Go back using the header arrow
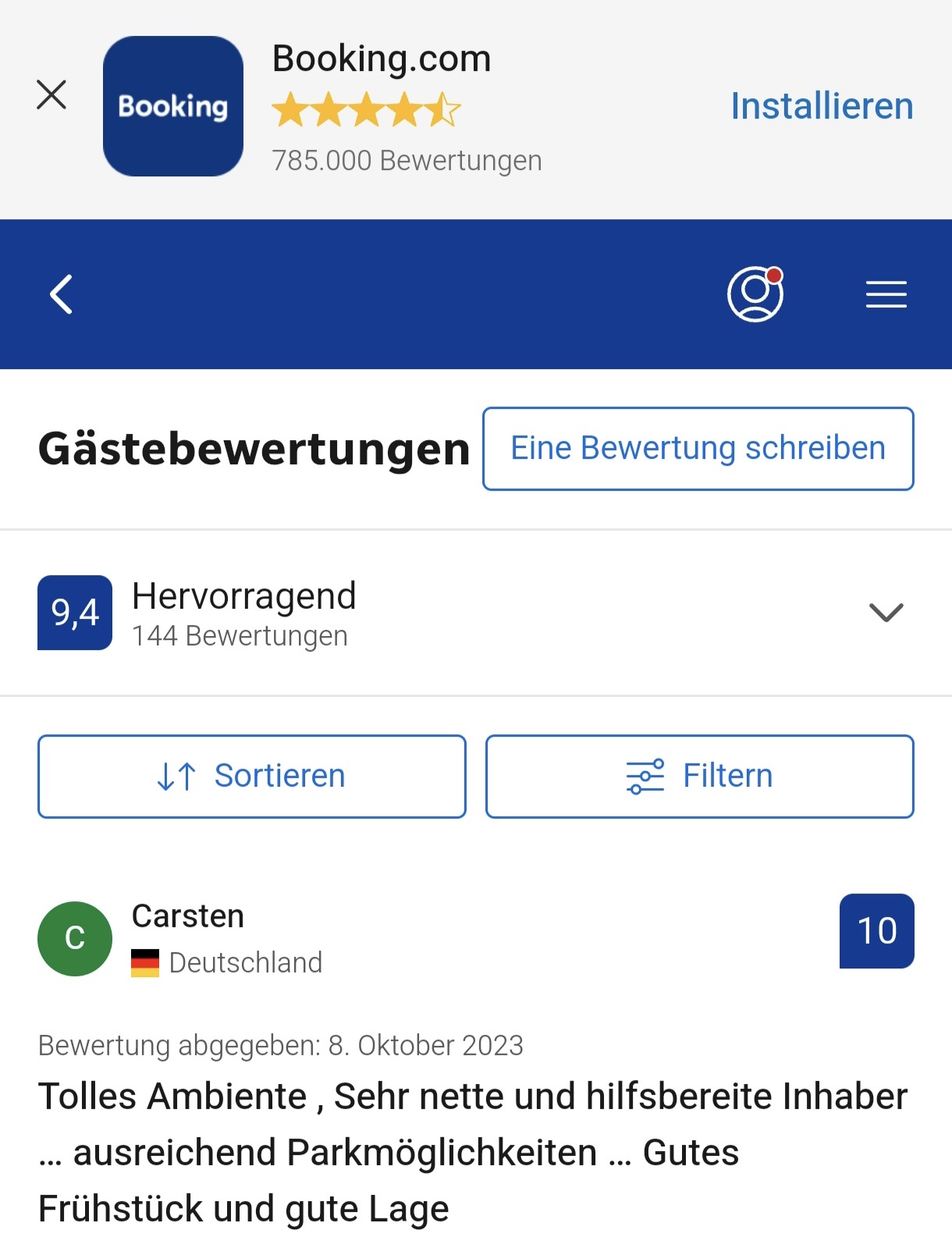 [x=62, y=294]
